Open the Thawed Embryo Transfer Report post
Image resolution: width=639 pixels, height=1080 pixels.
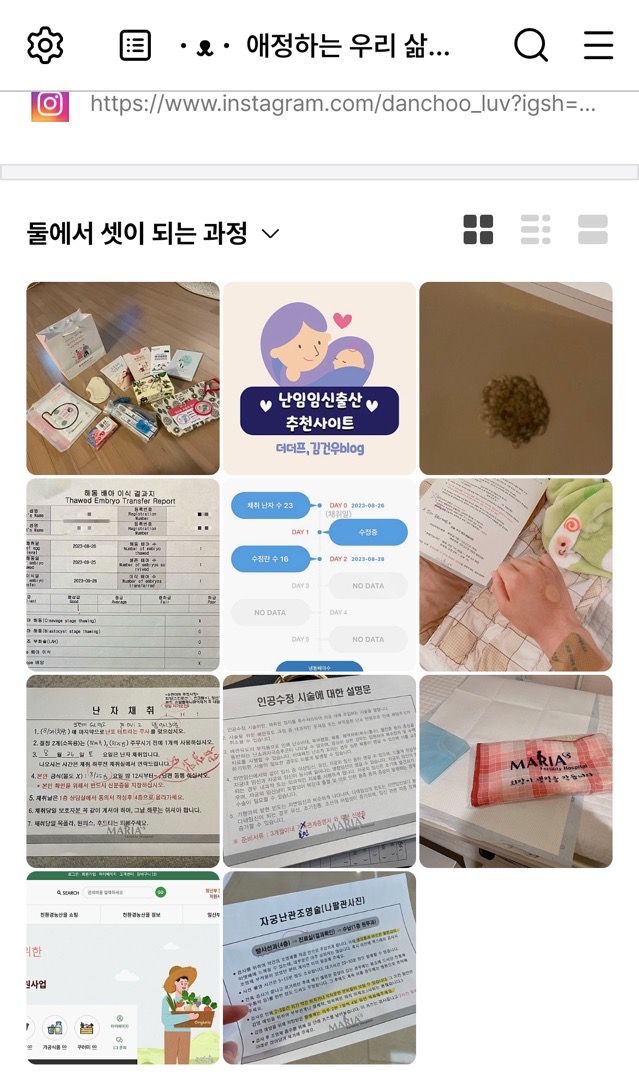[123, 574]
